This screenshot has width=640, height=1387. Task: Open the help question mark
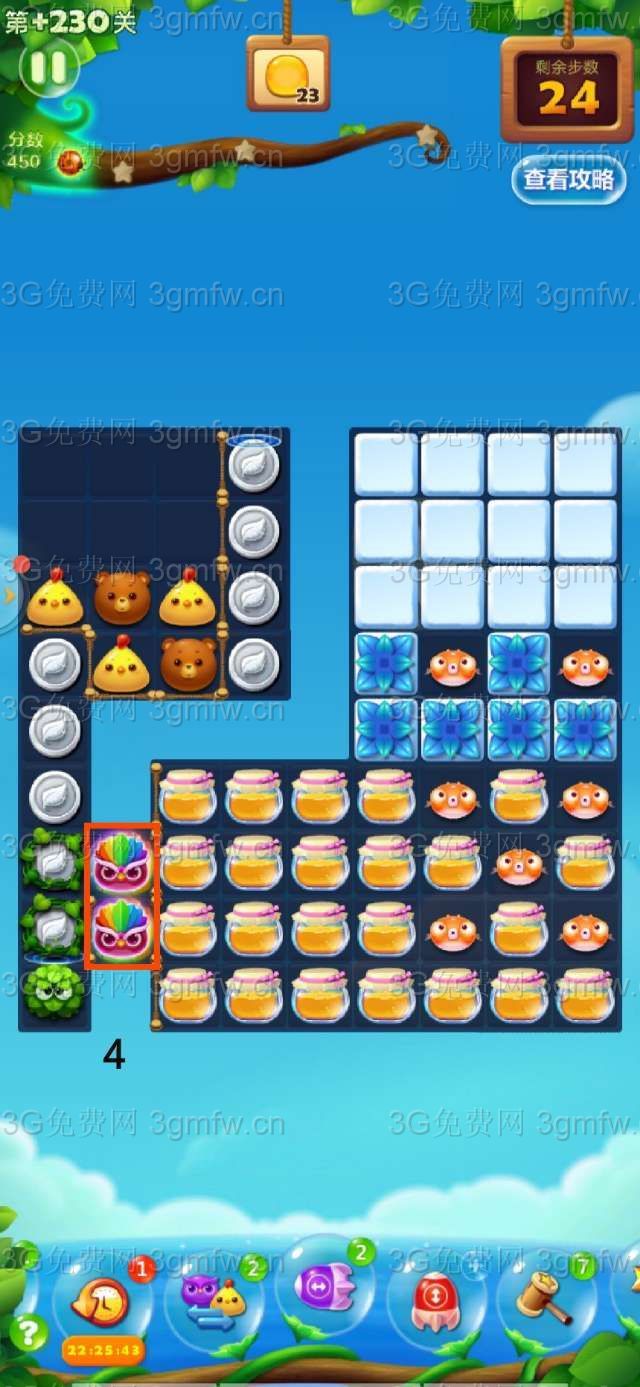[27, 1332]
